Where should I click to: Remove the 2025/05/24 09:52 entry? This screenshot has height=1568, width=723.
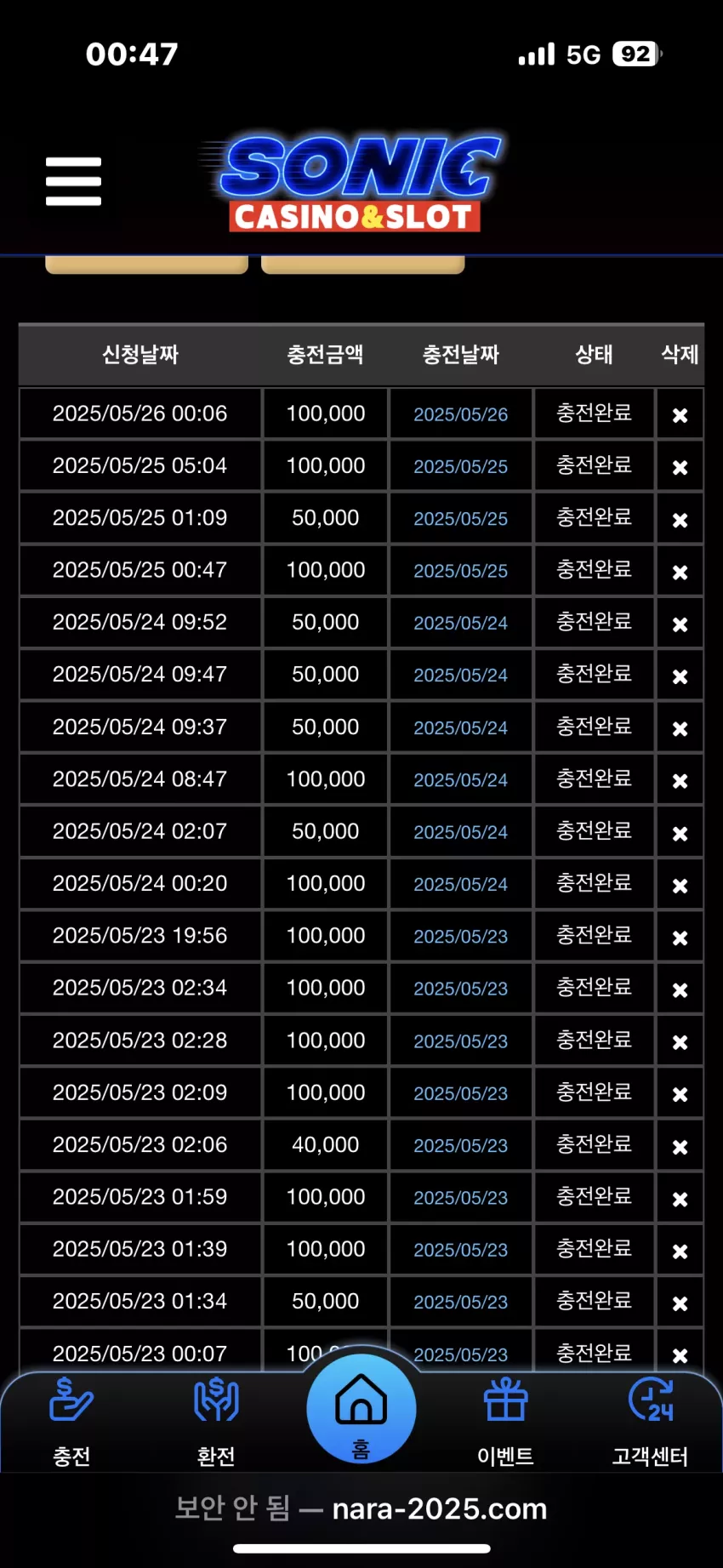pyautogui.click(x=680, y=624)
